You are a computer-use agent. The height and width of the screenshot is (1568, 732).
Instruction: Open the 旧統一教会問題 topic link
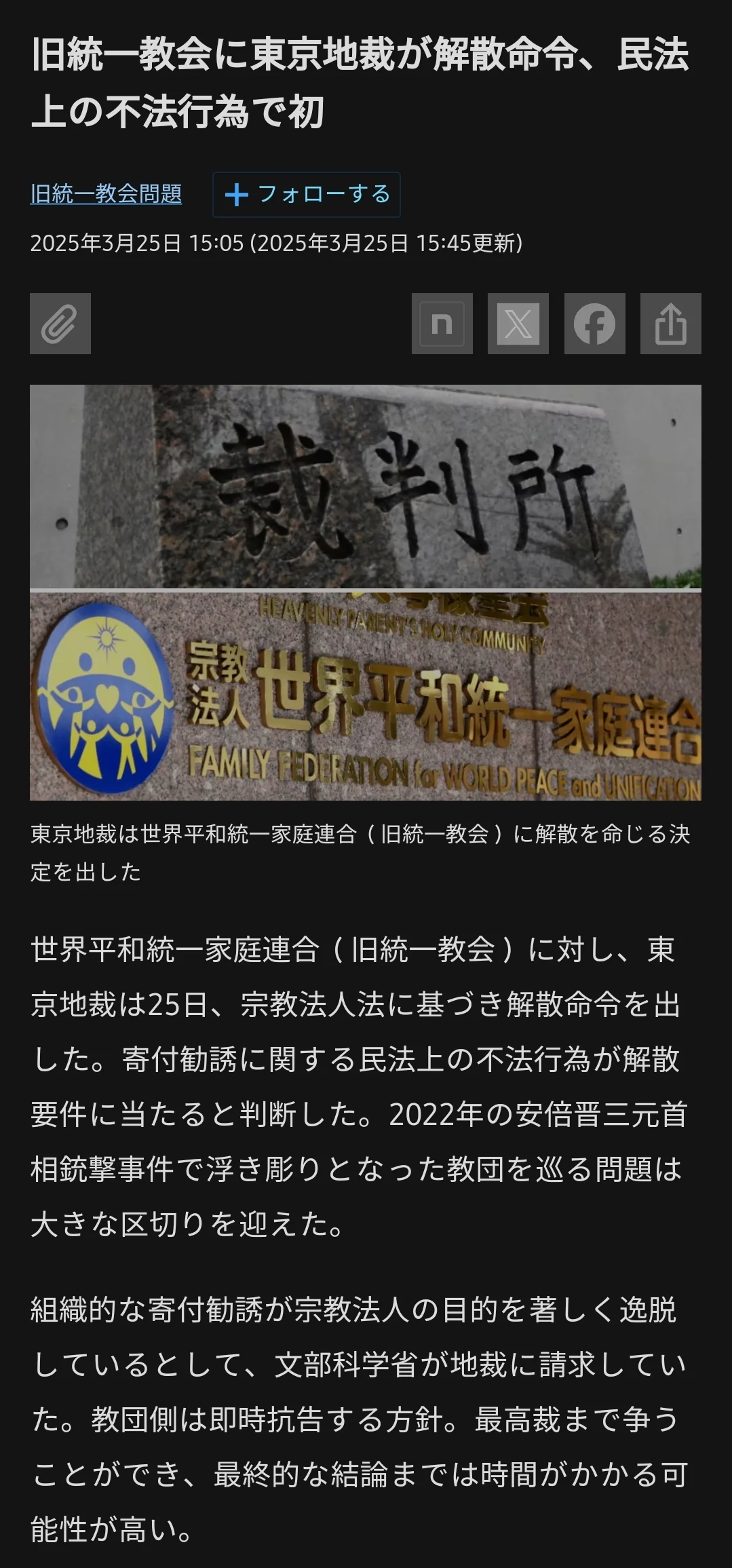[106, 194]
